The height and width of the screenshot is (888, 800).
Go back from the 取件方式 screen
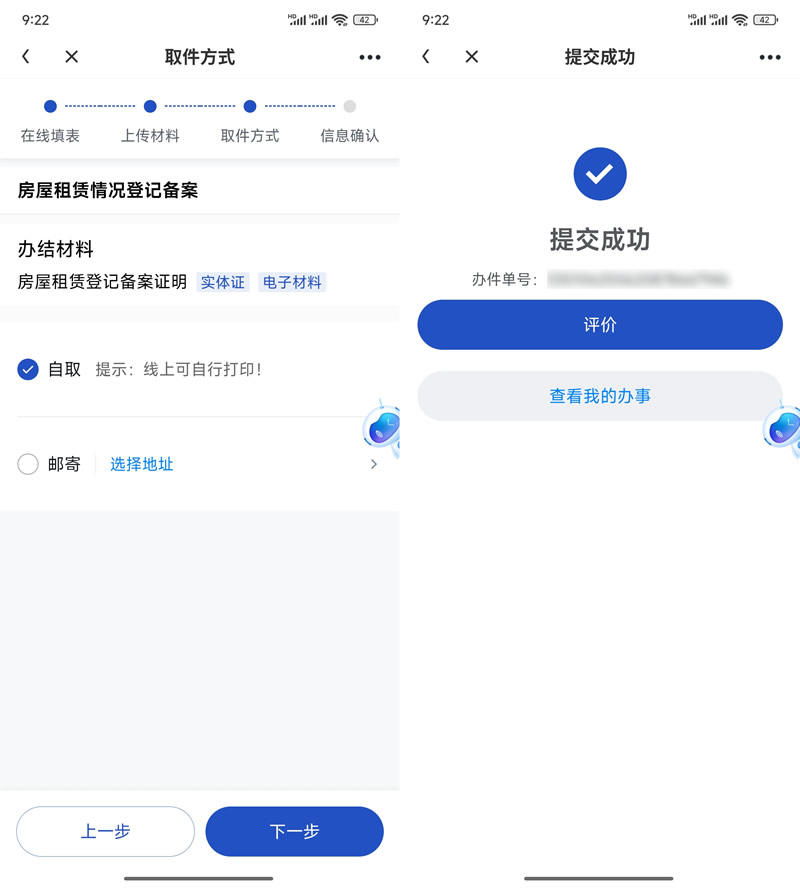click(26, 57)
